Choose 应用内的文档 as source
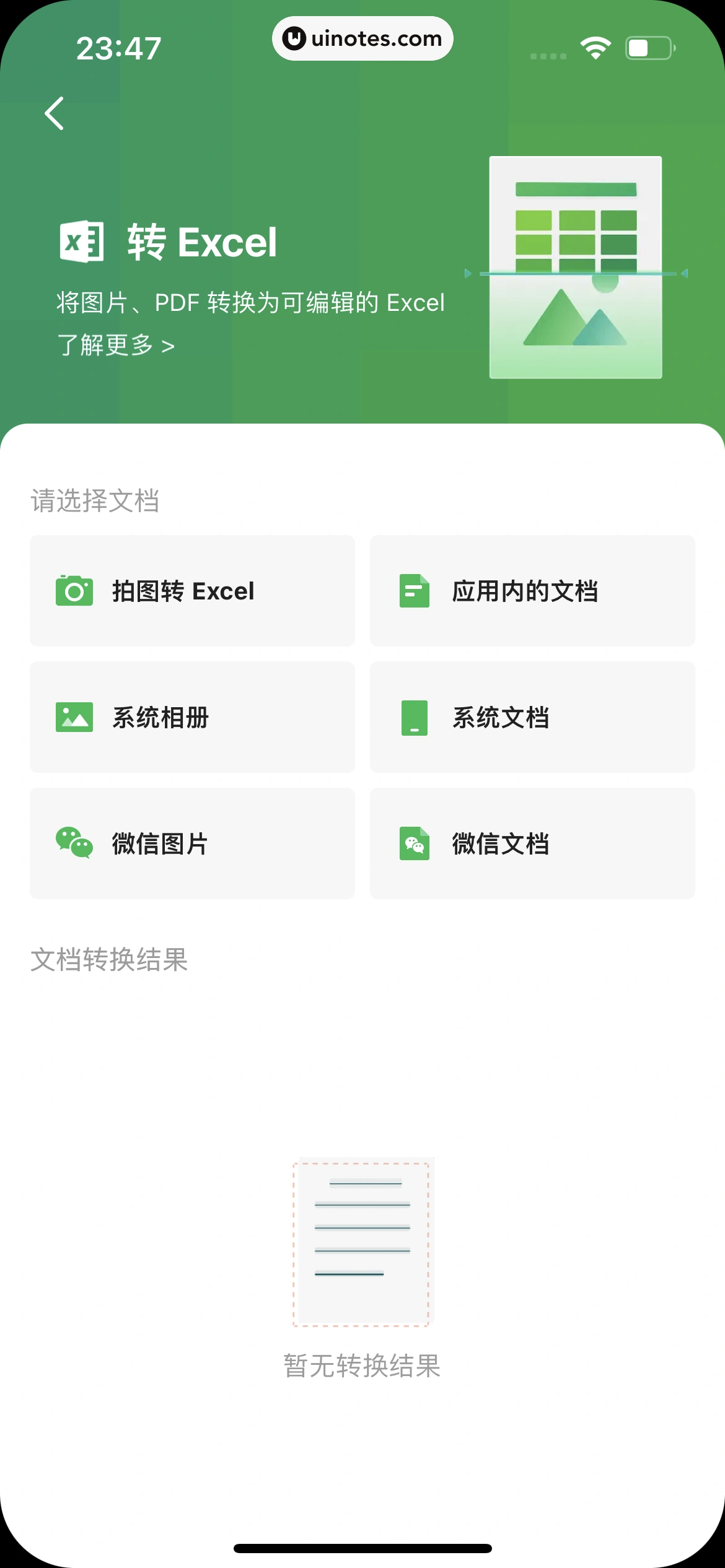The width and height of the screenshot is (725, 1568). (x=532, y=591)
